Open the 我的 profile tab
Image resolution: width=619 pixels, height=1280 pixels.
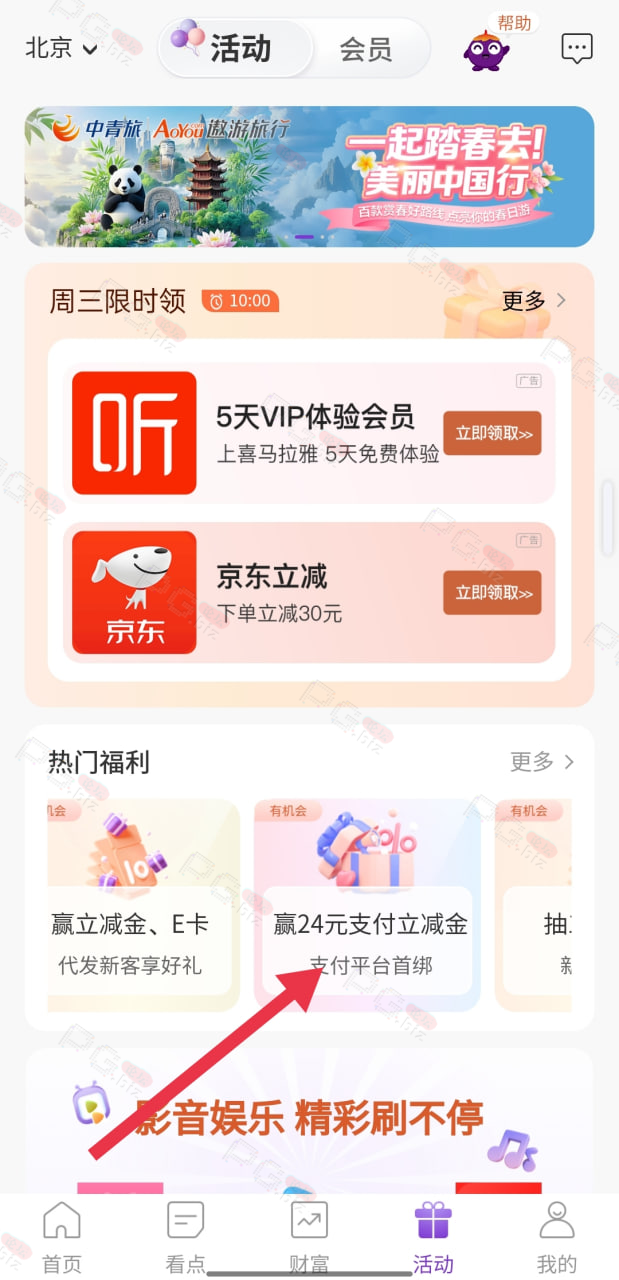pos(557,1237)
